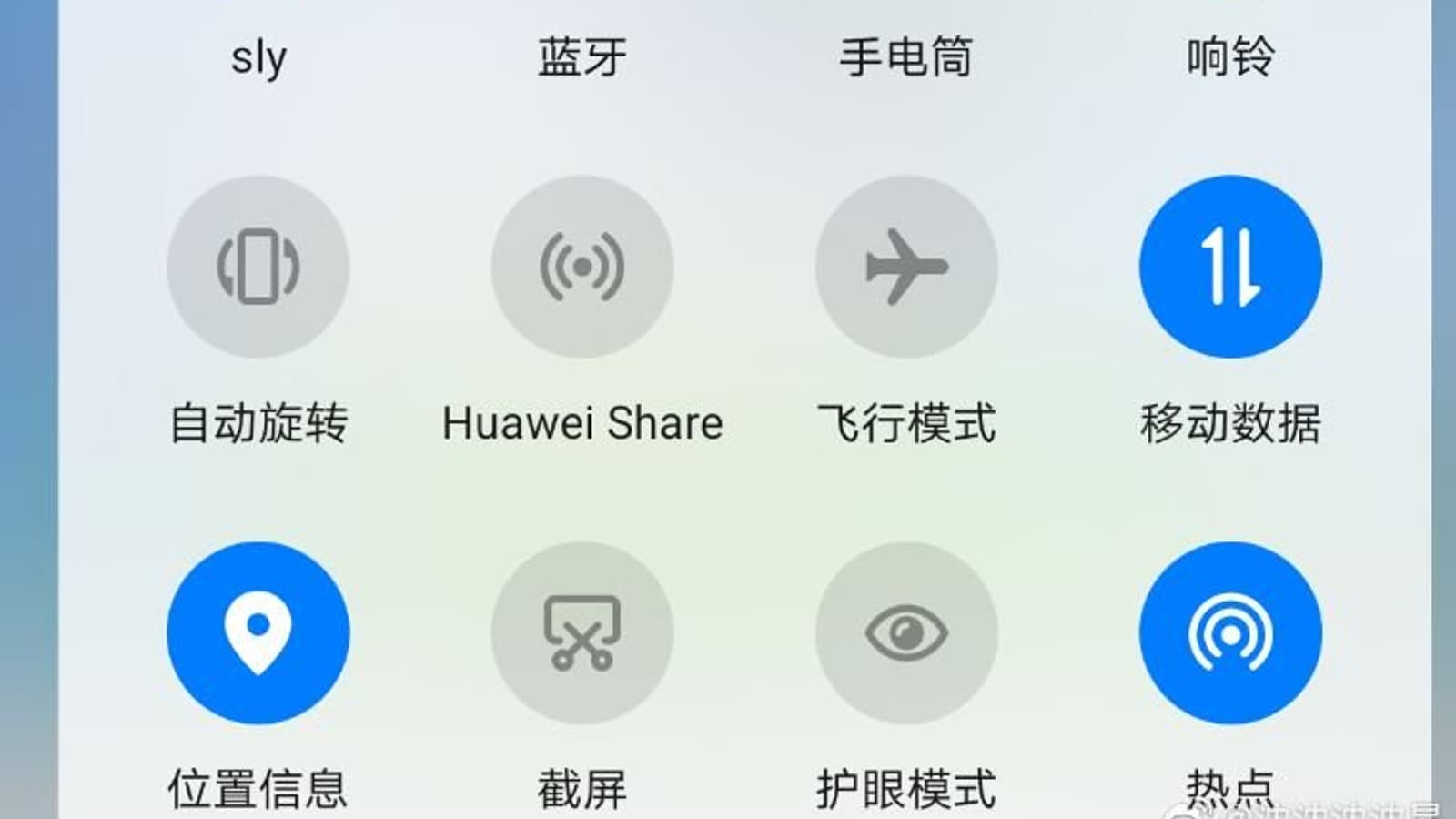Turn on Huawei Share
Screen dimensions: 1456x819
pyautogui.click(x=582, y=267)
